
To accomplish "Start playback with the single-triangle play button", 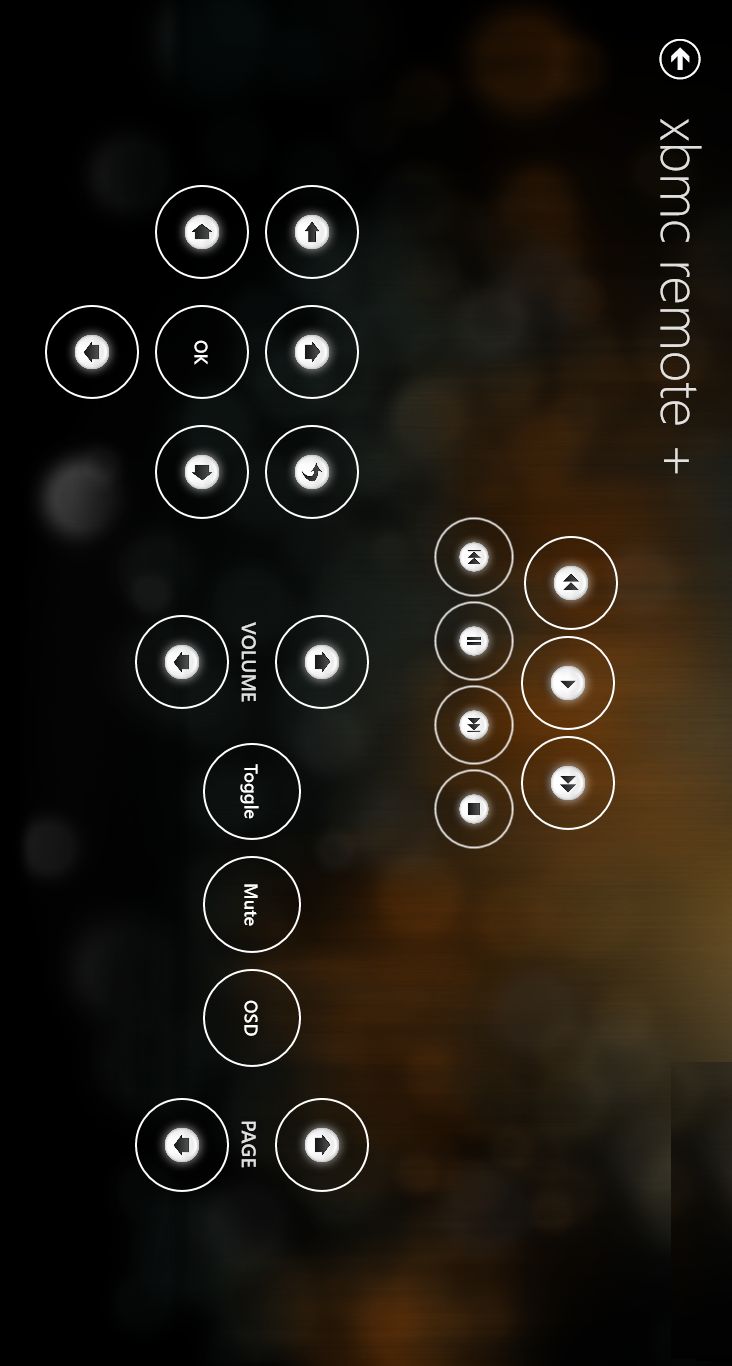I will [568, 683].
